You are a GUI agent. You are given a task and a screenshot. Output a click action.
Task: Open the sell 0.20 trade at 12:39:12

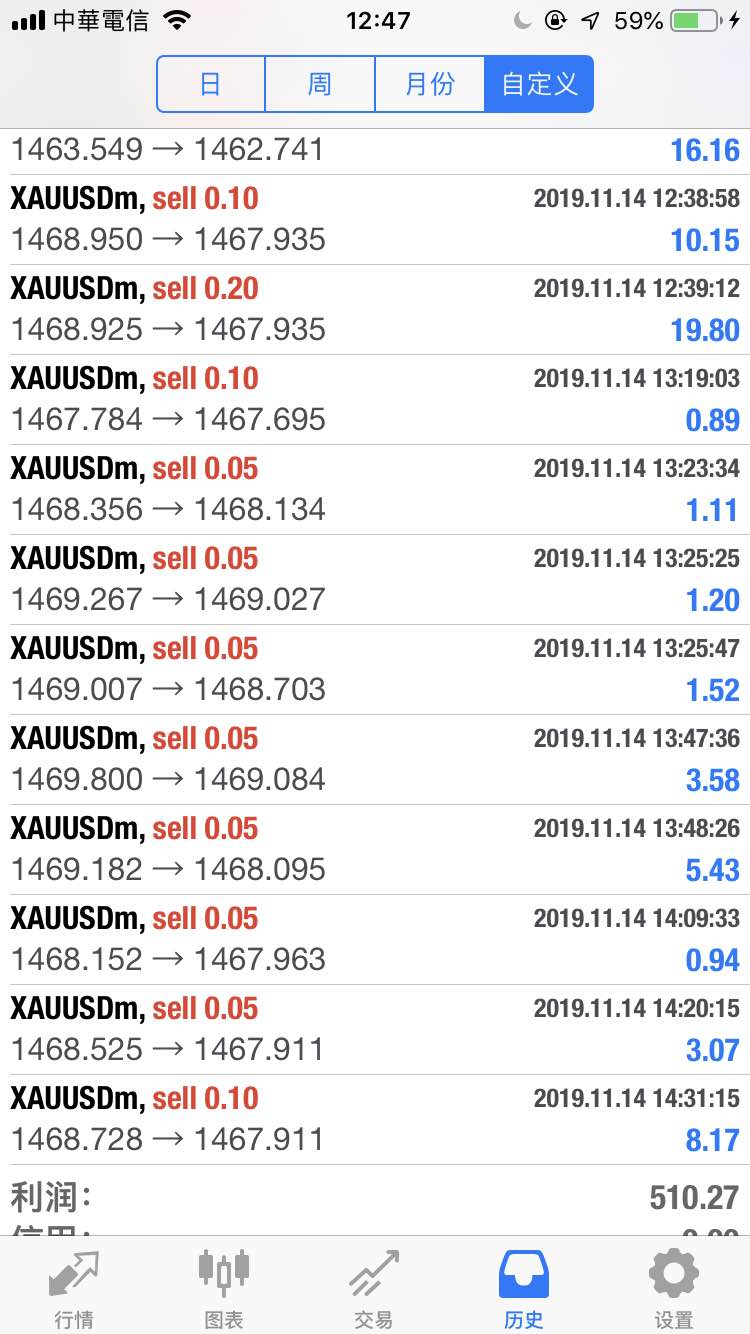(x=375, y=310)
